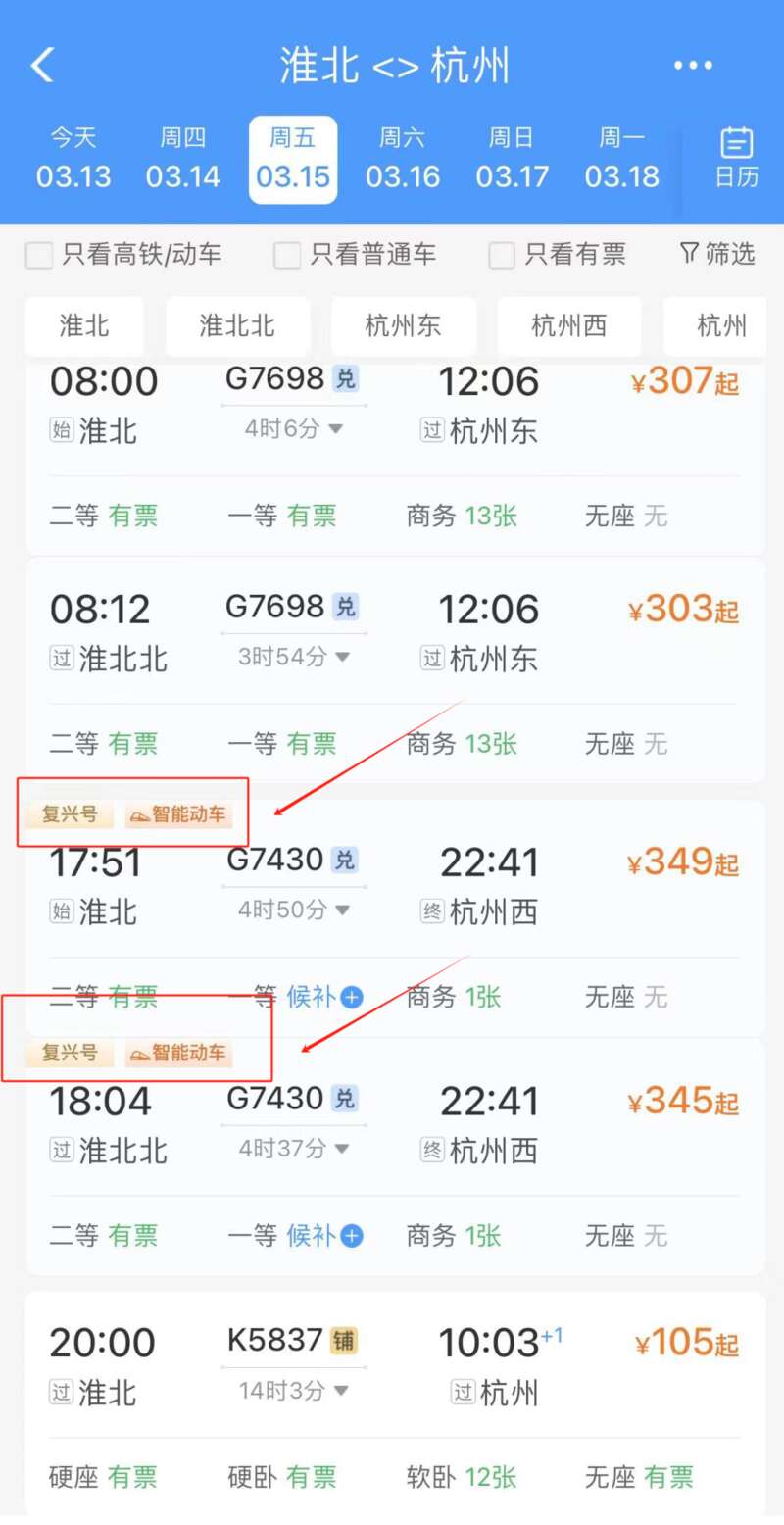Select date 周六 03.16
784x1525 pixels.
pyautogui.click(x=403, y=159)
